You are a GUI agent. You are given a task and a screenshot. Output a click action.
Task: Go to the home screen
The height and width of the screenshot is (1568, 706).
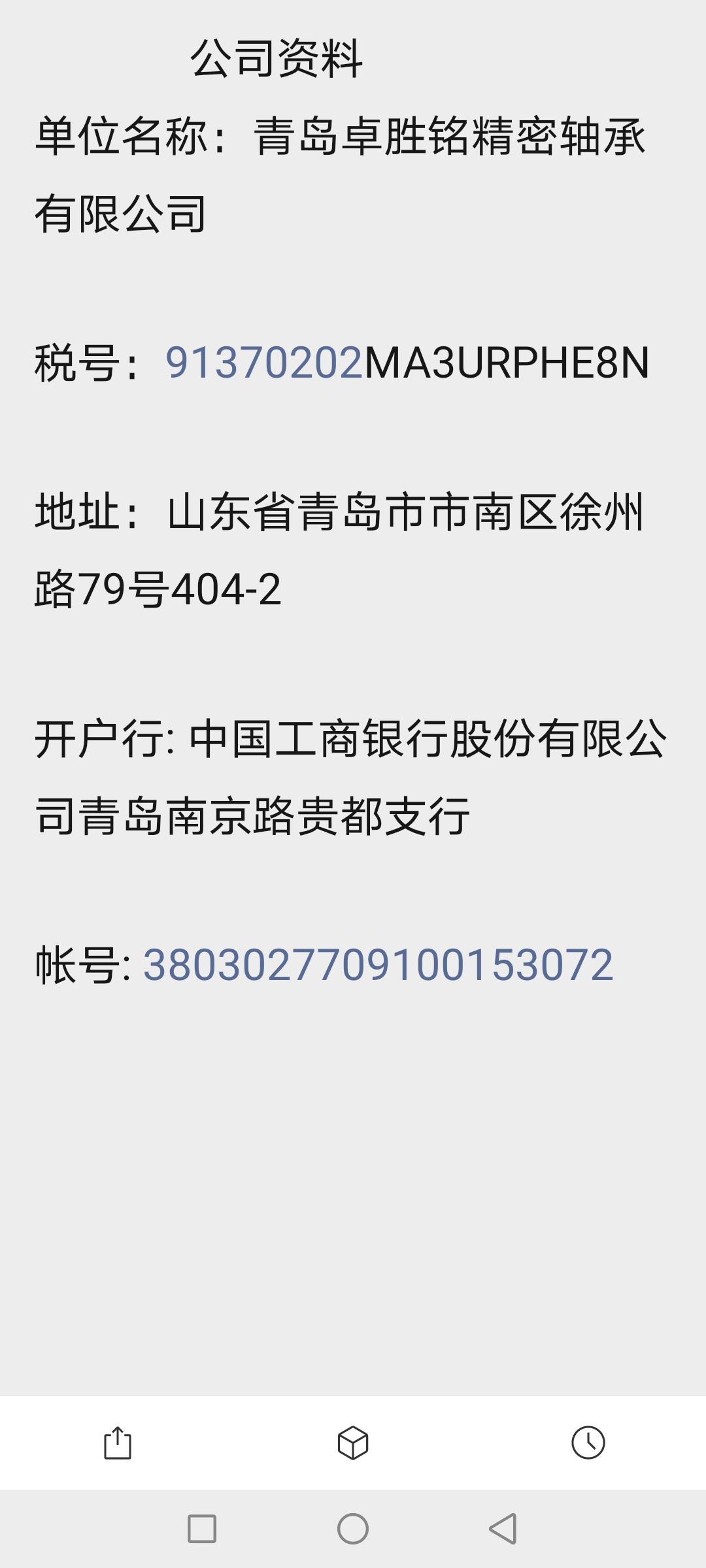[x=353, y=1529]
